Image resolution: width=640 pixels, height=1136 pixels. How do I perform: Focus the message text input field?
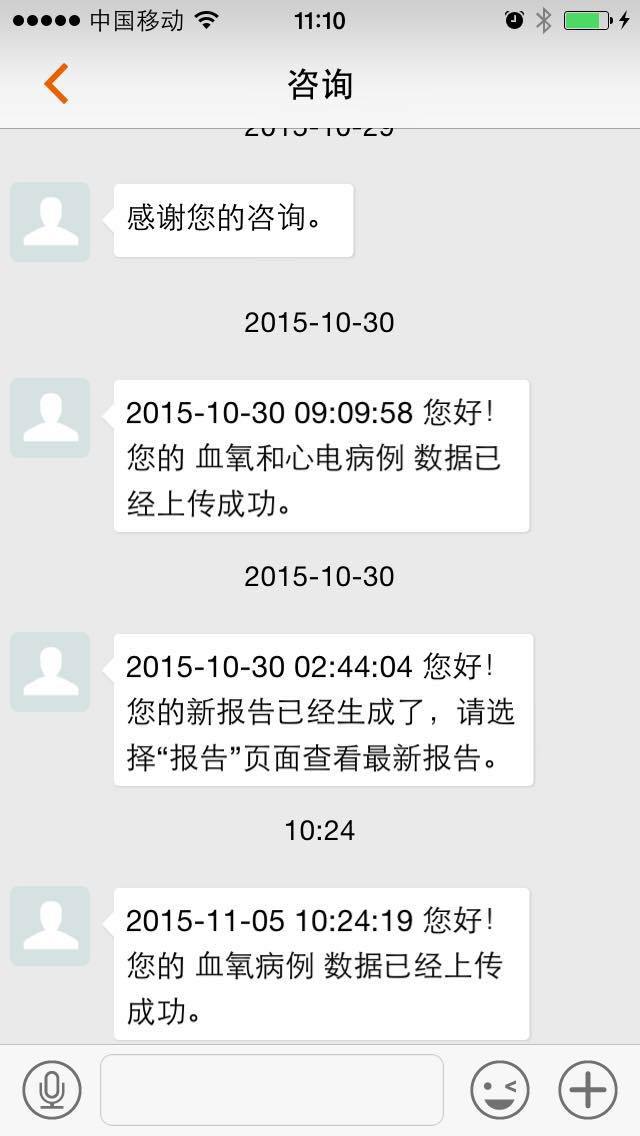pos(271,1090)
